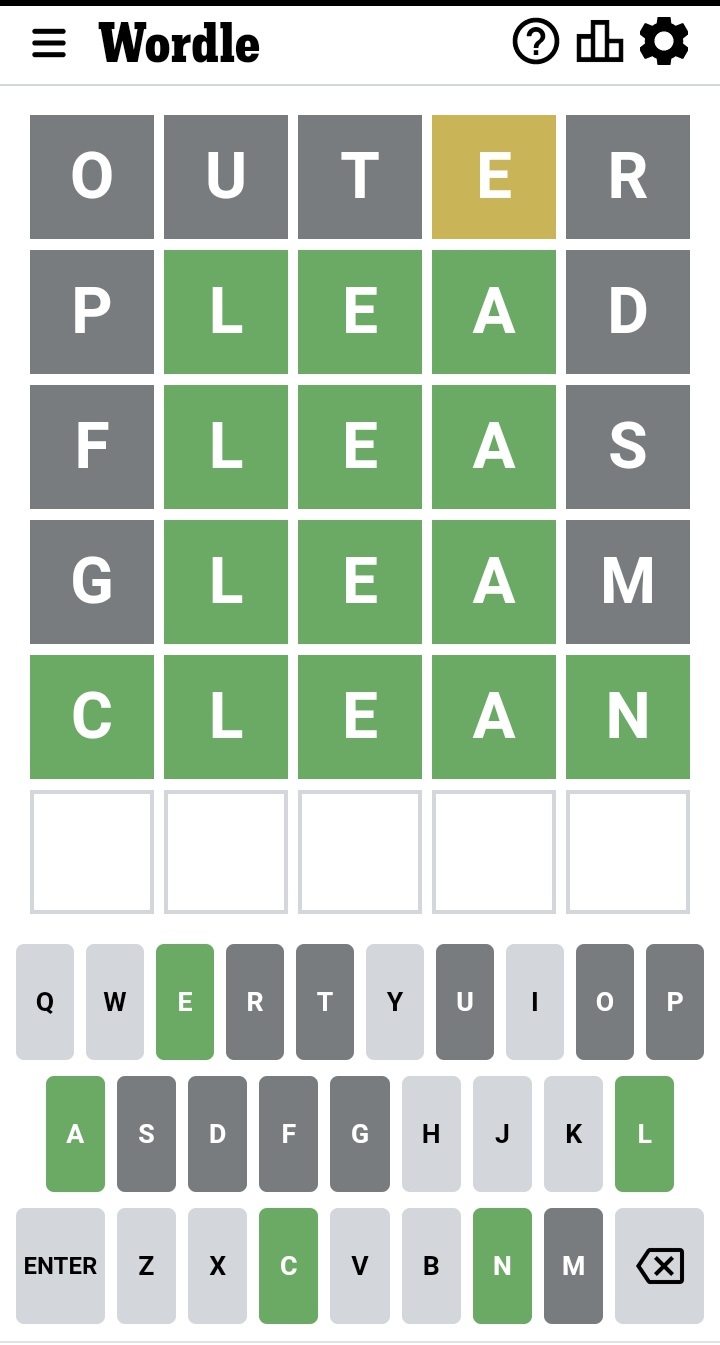This screenshot has height=1345, width=720.
Task: Type the letter Q key
Action: pos(45,1002)
